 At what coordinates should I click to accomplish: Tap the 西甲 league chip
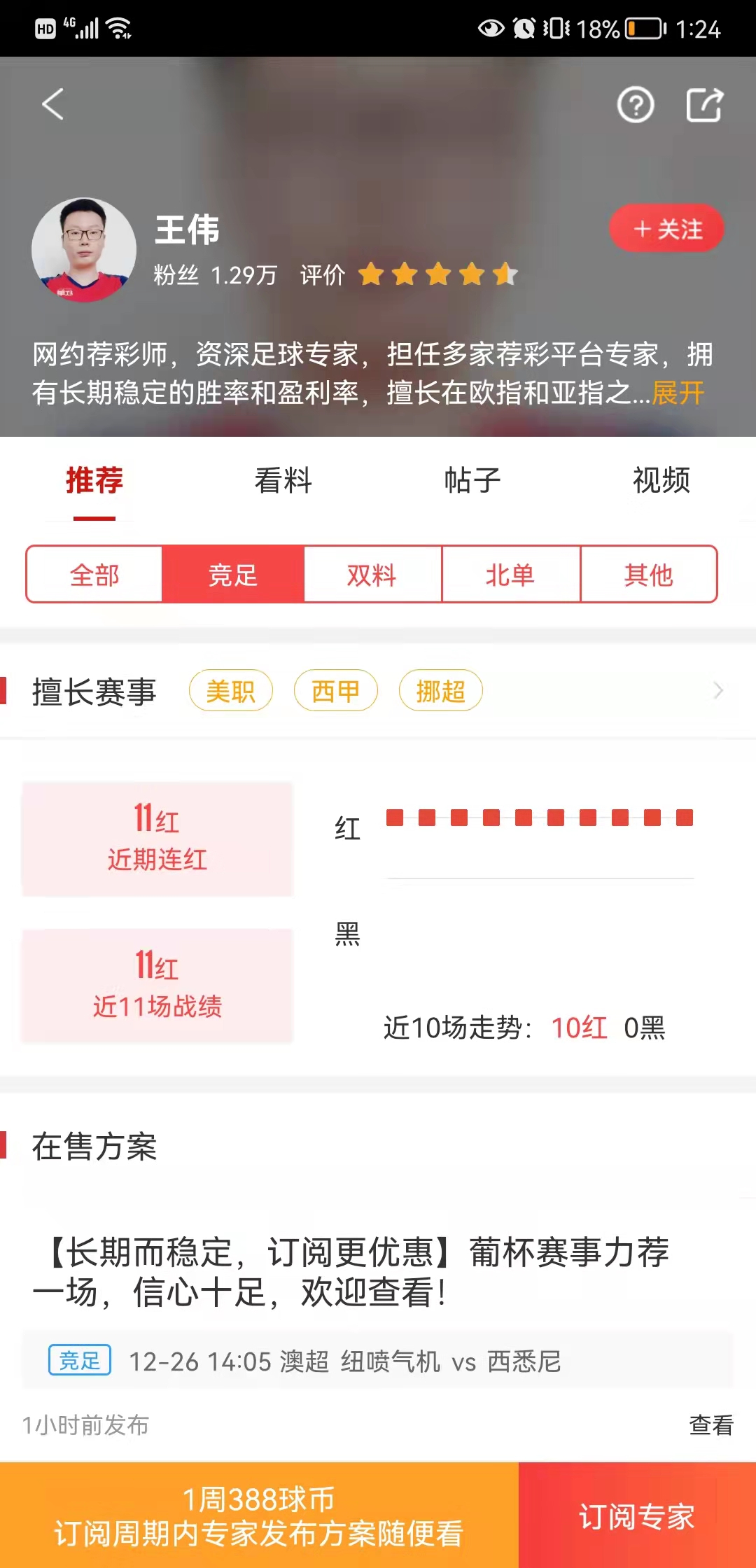click(335, 691)
